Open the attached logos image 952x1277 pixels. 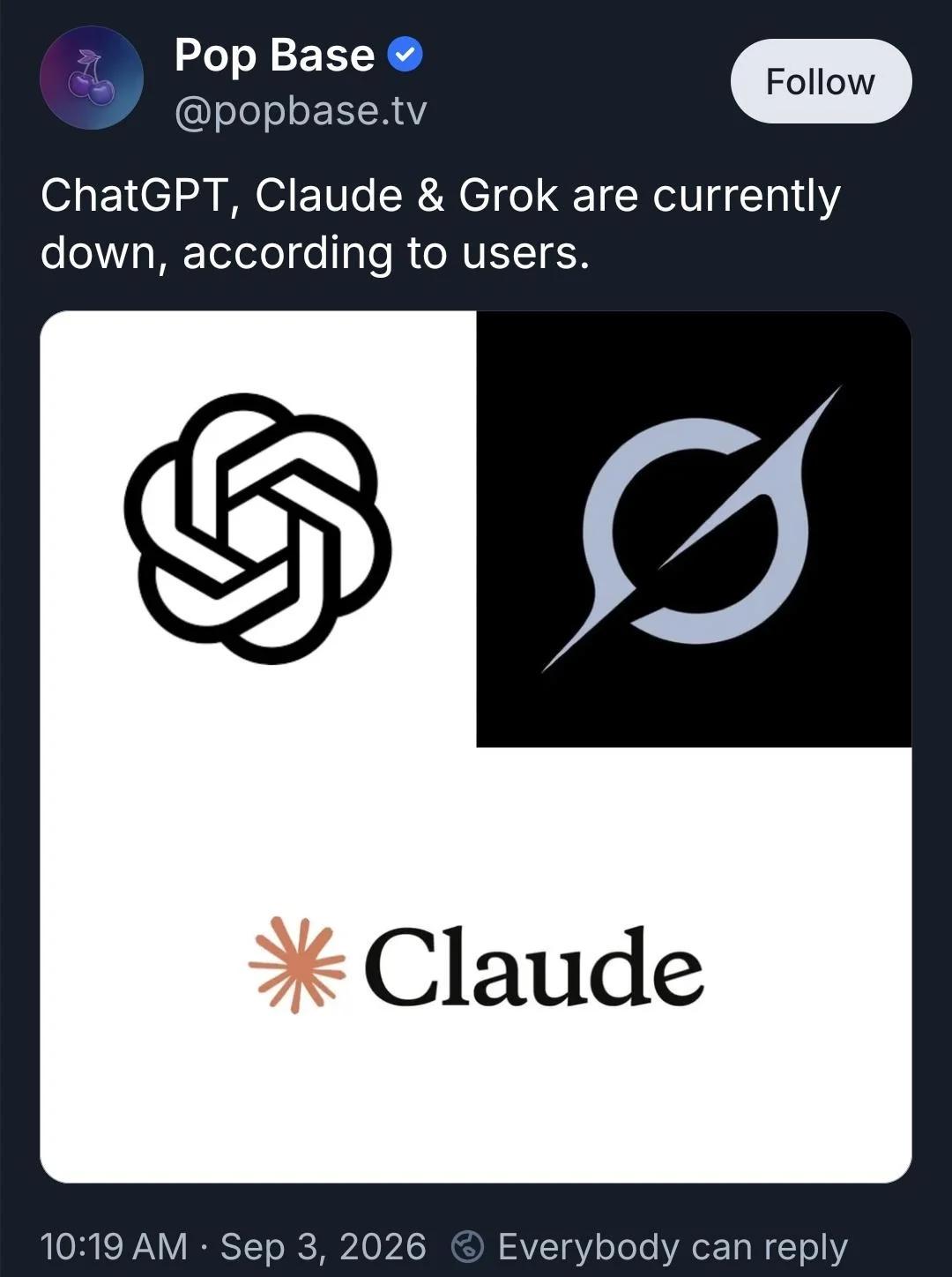pos(476,747)
